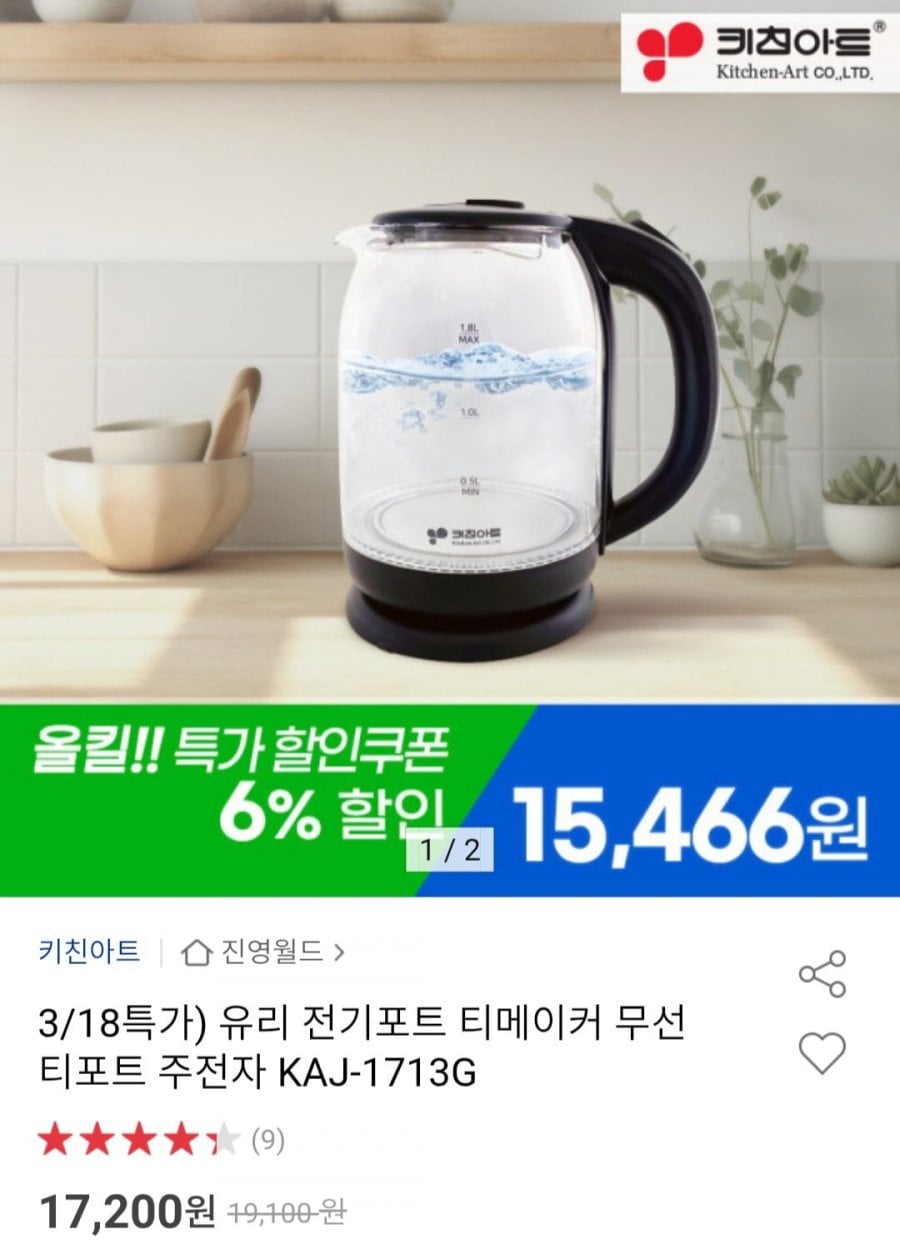Open the 키친아트 brand link

click(89, 950)
